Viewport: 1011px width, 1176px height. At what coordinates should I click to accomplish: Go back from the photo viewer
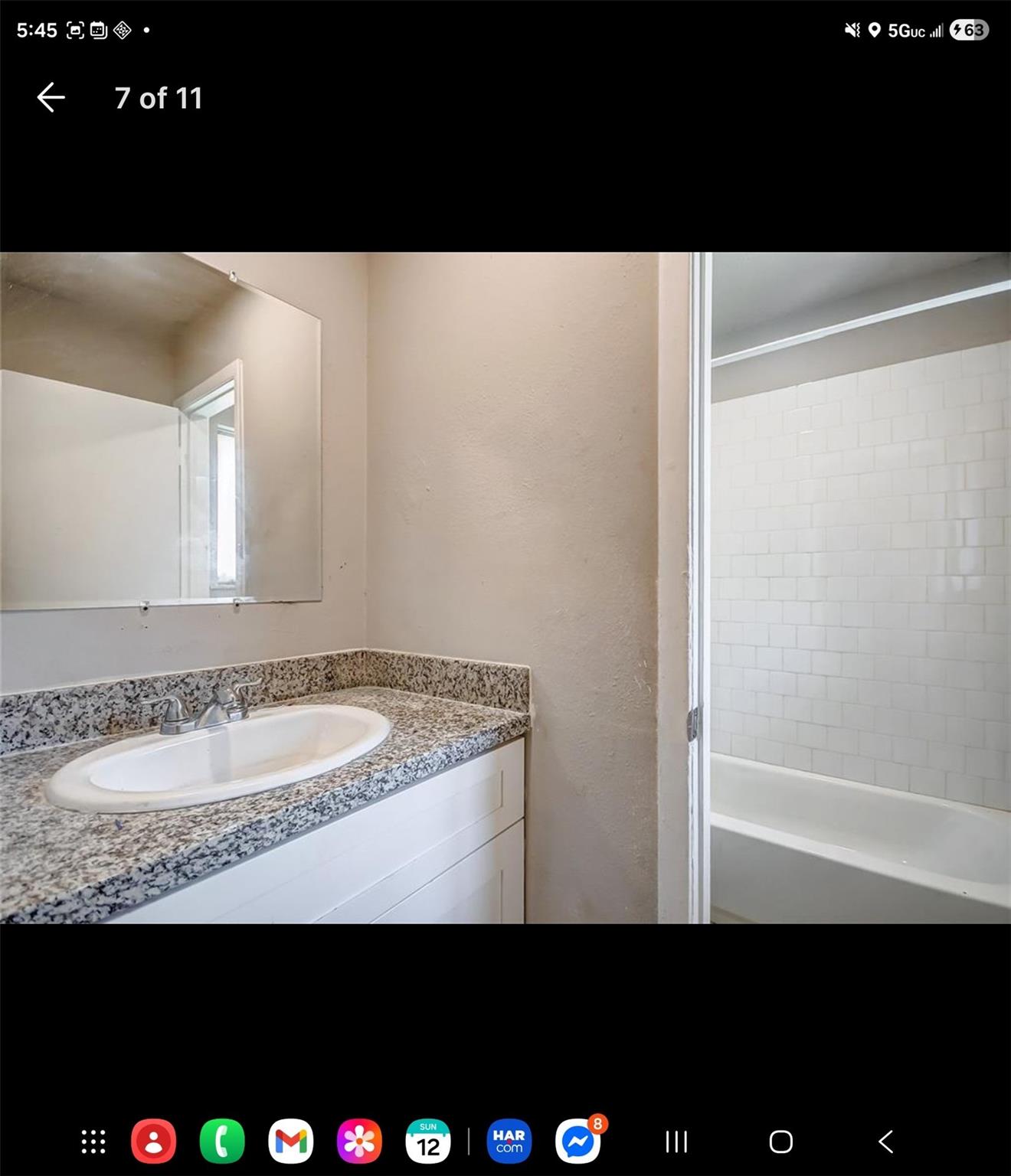[51, 98]
